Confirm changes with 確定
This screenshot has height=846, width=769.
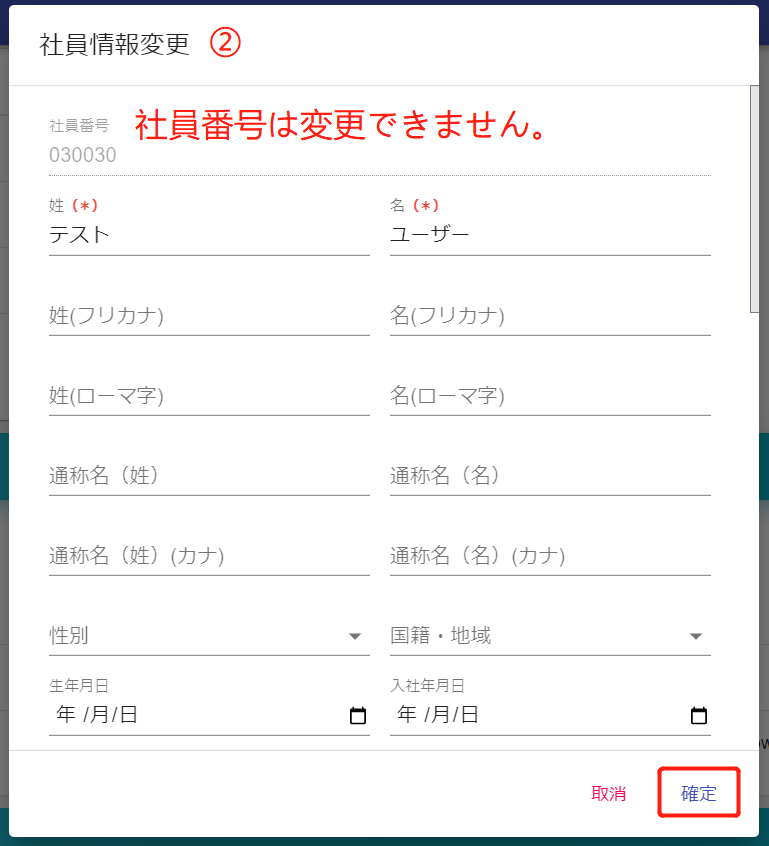699,794
